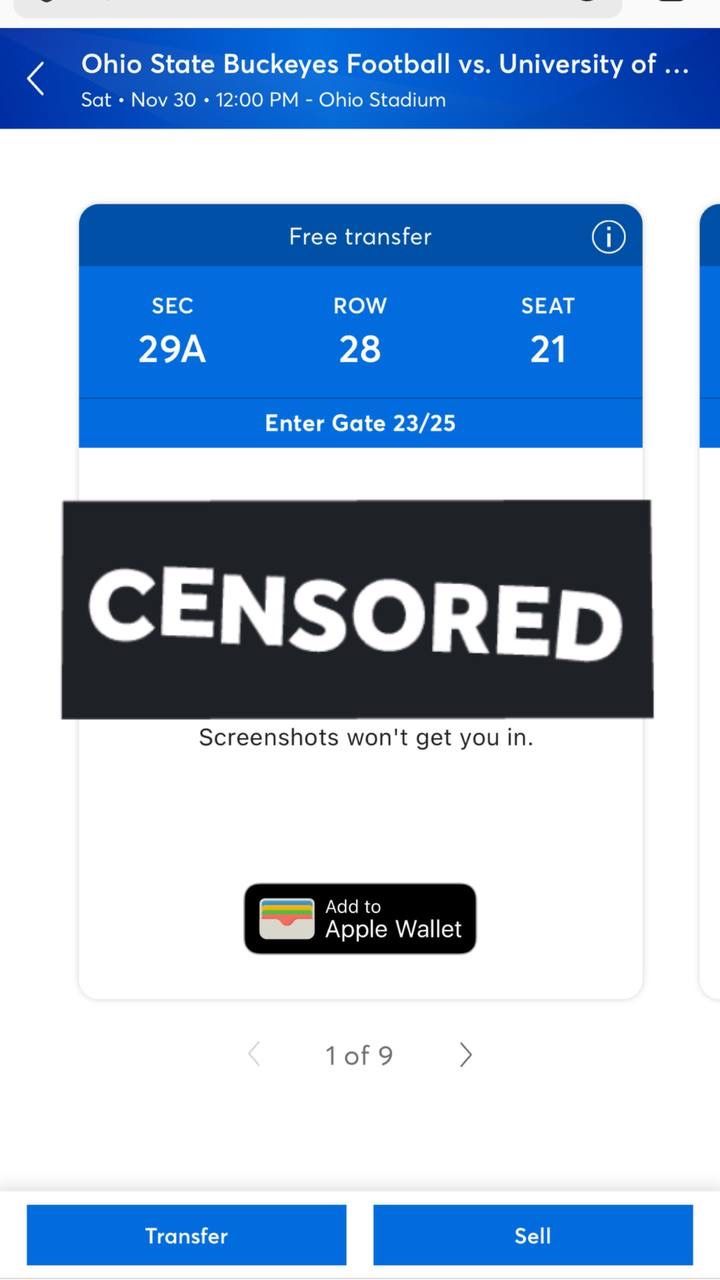Sell this ticket

[x=532, y=1235]
